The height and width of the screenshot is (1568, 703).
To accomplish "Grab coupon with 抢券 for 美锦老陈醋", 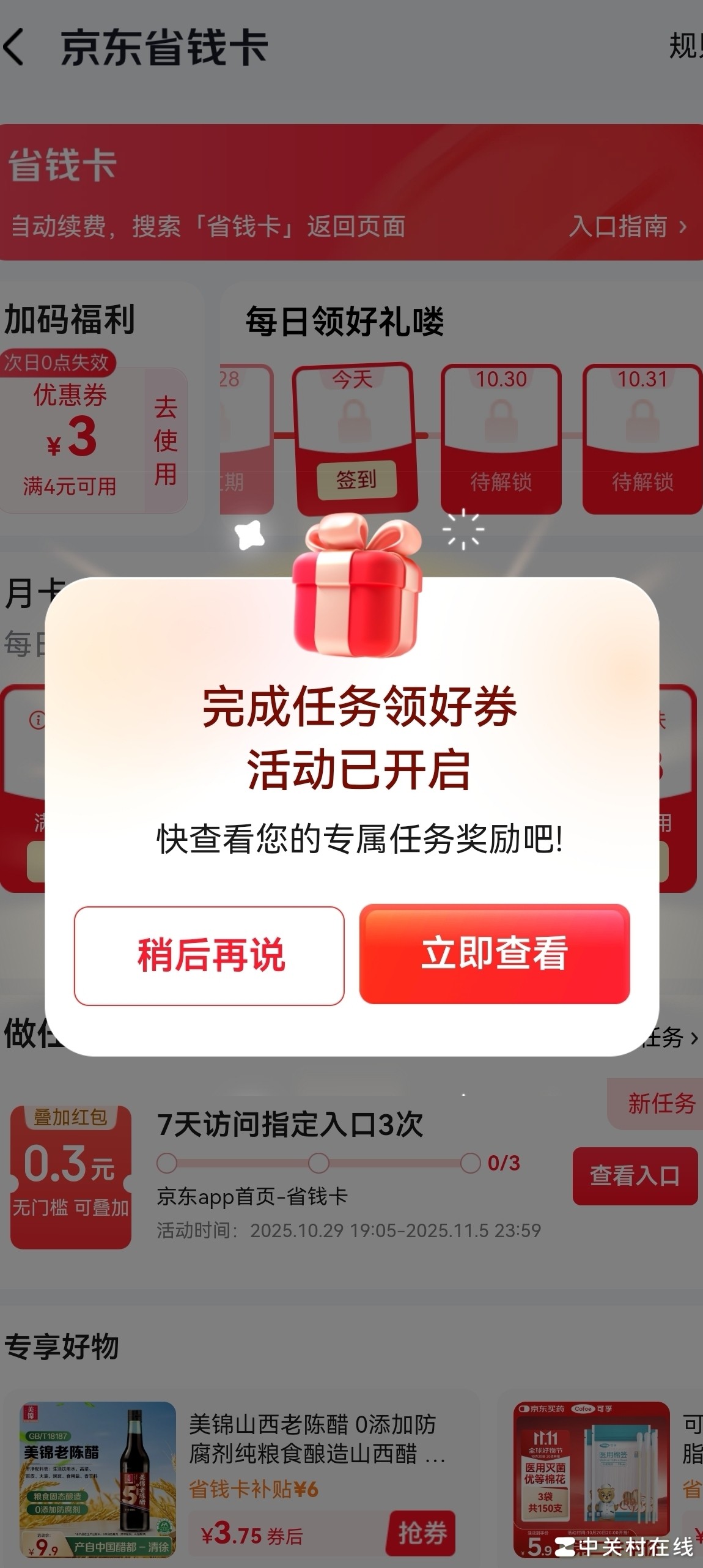I will (x=421, y=1533).
